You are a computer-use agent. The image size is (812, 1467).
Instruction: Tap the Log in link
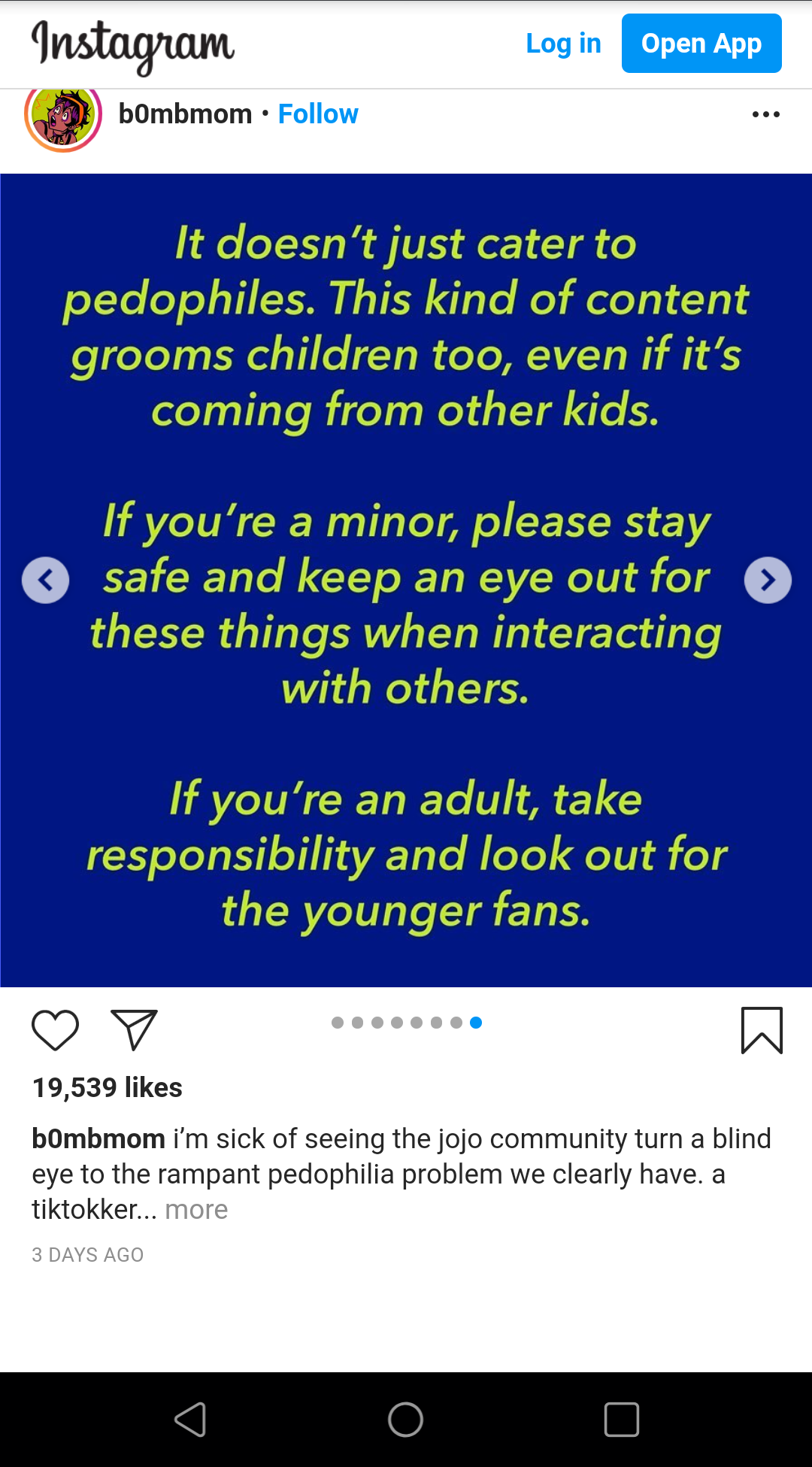[x=563, y=44]
